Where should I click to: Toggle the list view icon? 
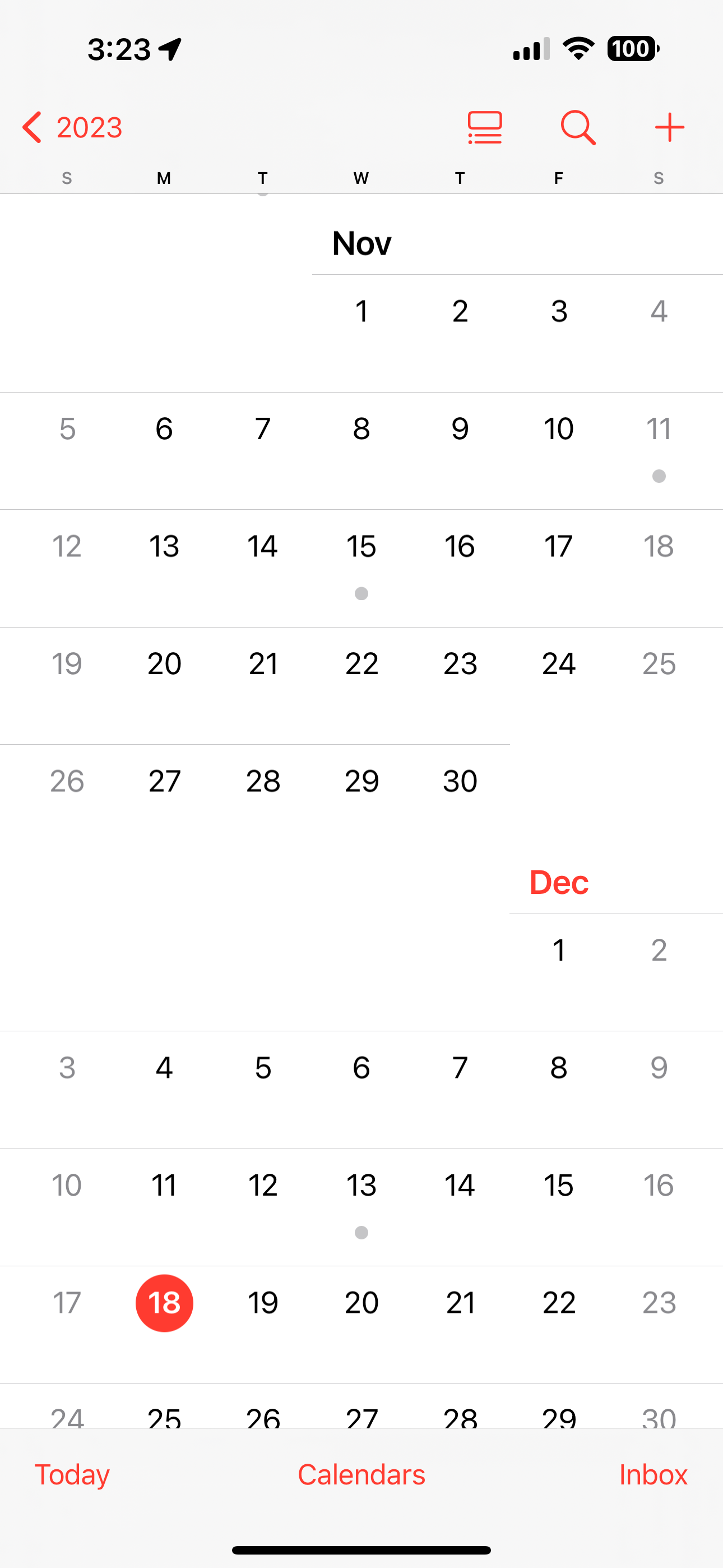(484, 127)
